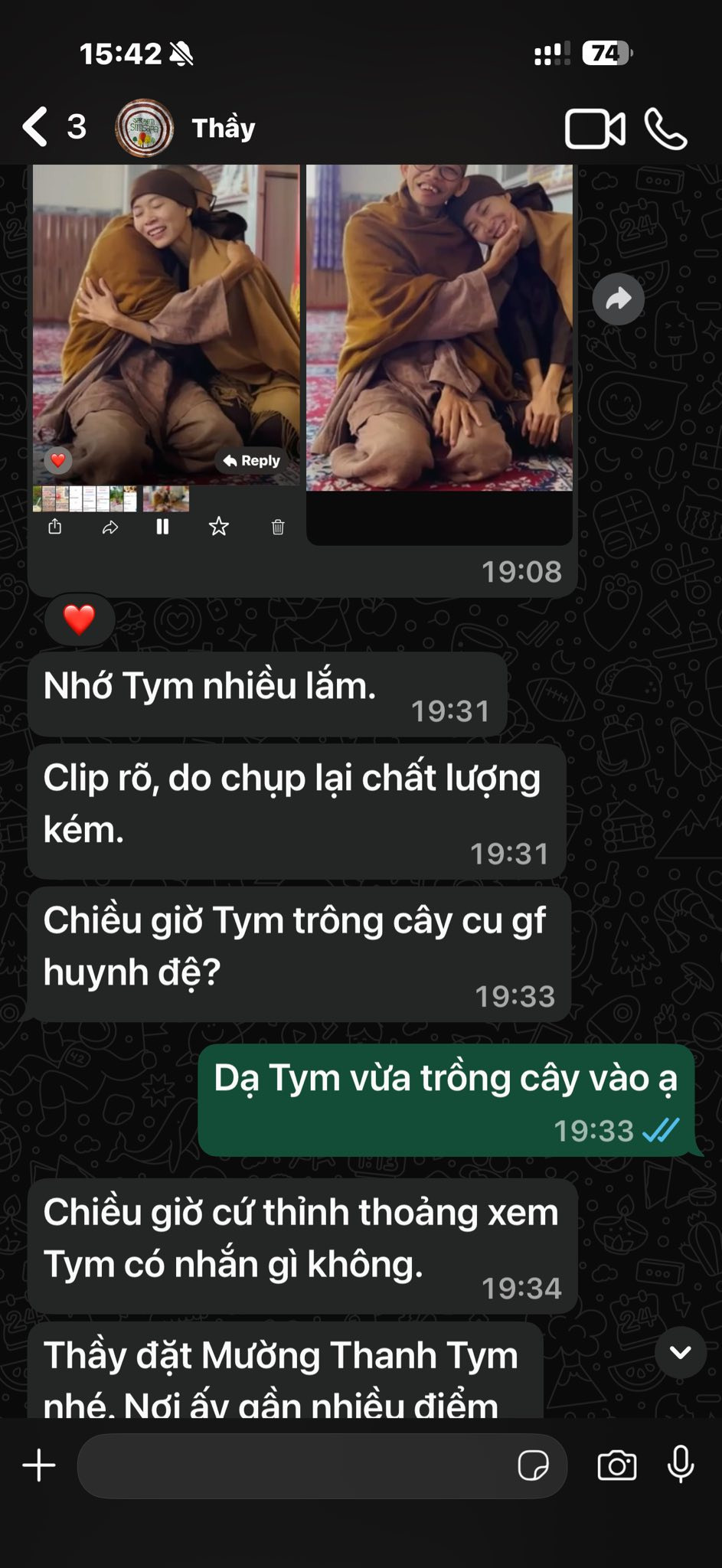Screen dimensions: 722x1568
Task: Open Thầy's contact info
Action: tap(222, 128)
